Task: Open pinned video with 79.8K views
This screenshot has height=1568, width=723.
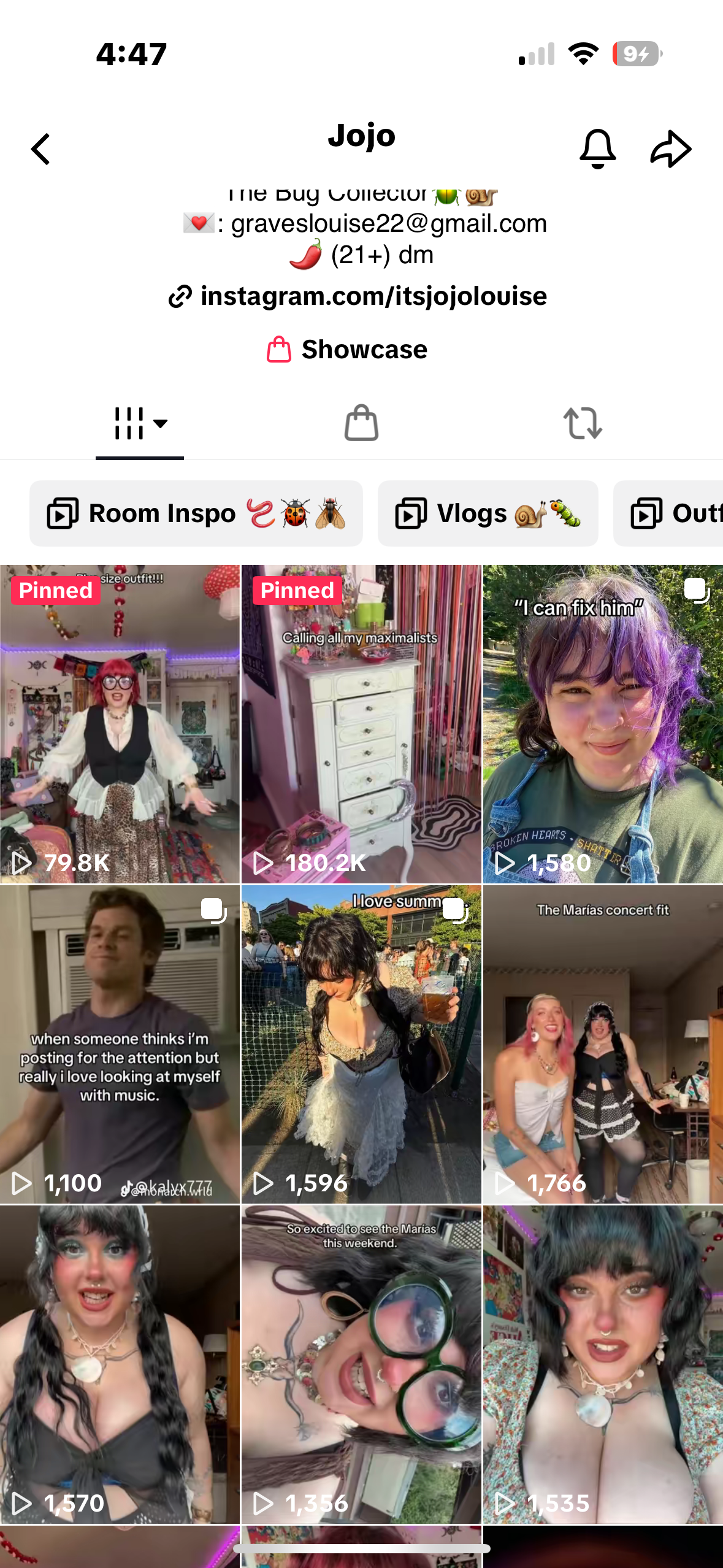Action: click(120, 724)
